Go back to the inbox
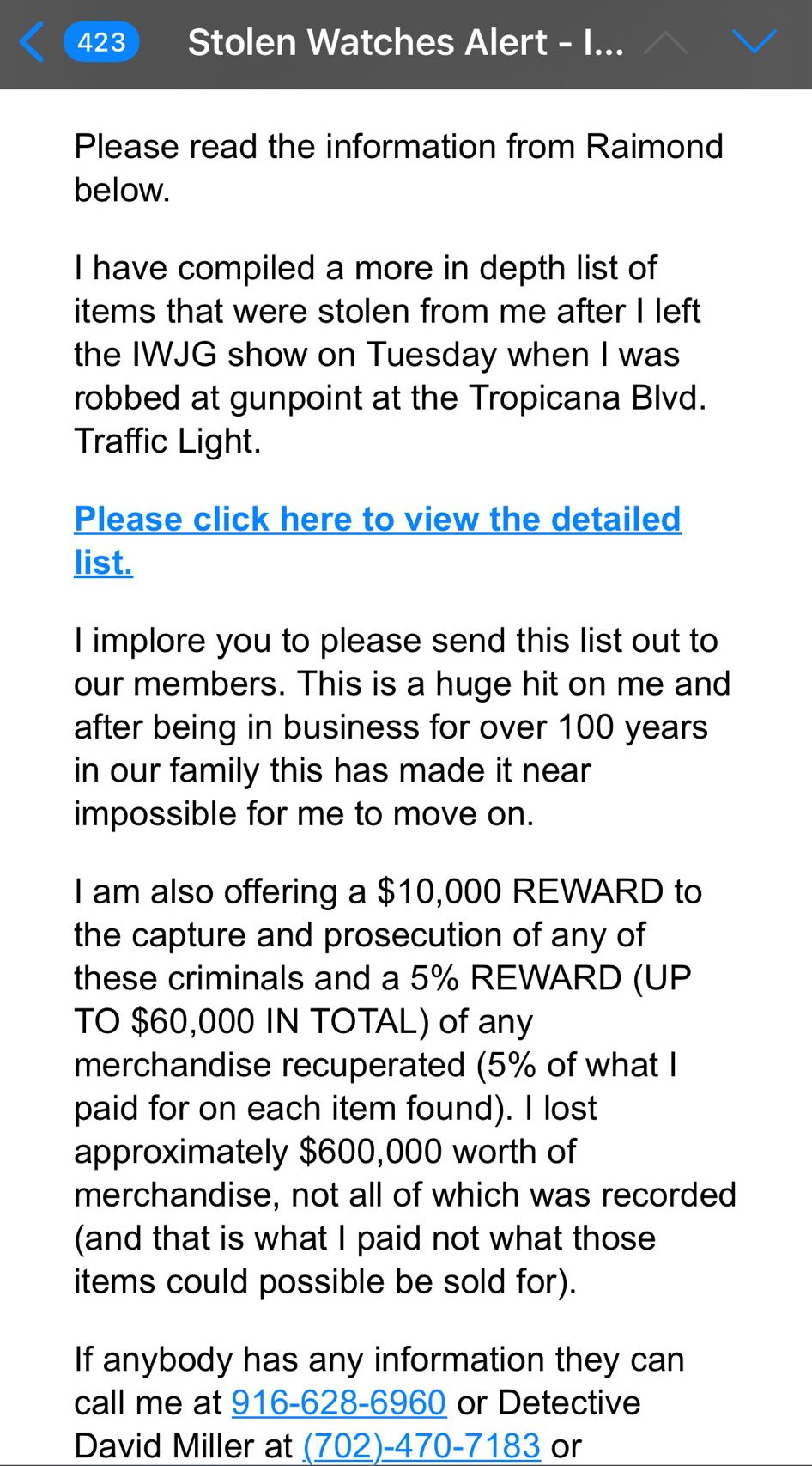The height and width of the screenshot is (1466, 812). [x=34, y=42]
